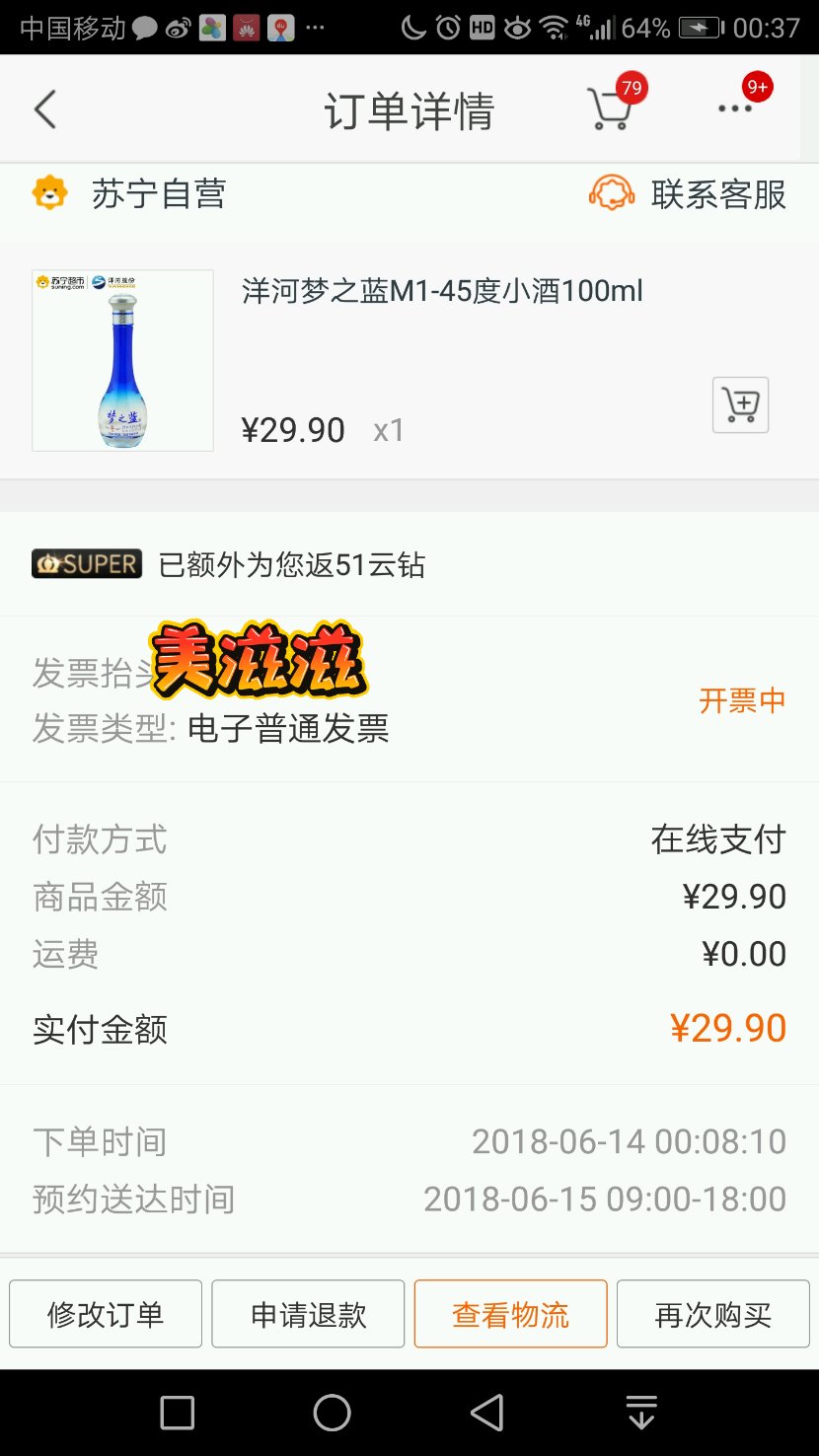This screenshot has height=1456, width=819.
Task: Select 申请退款 to request refund
Action: [308, 1314]
